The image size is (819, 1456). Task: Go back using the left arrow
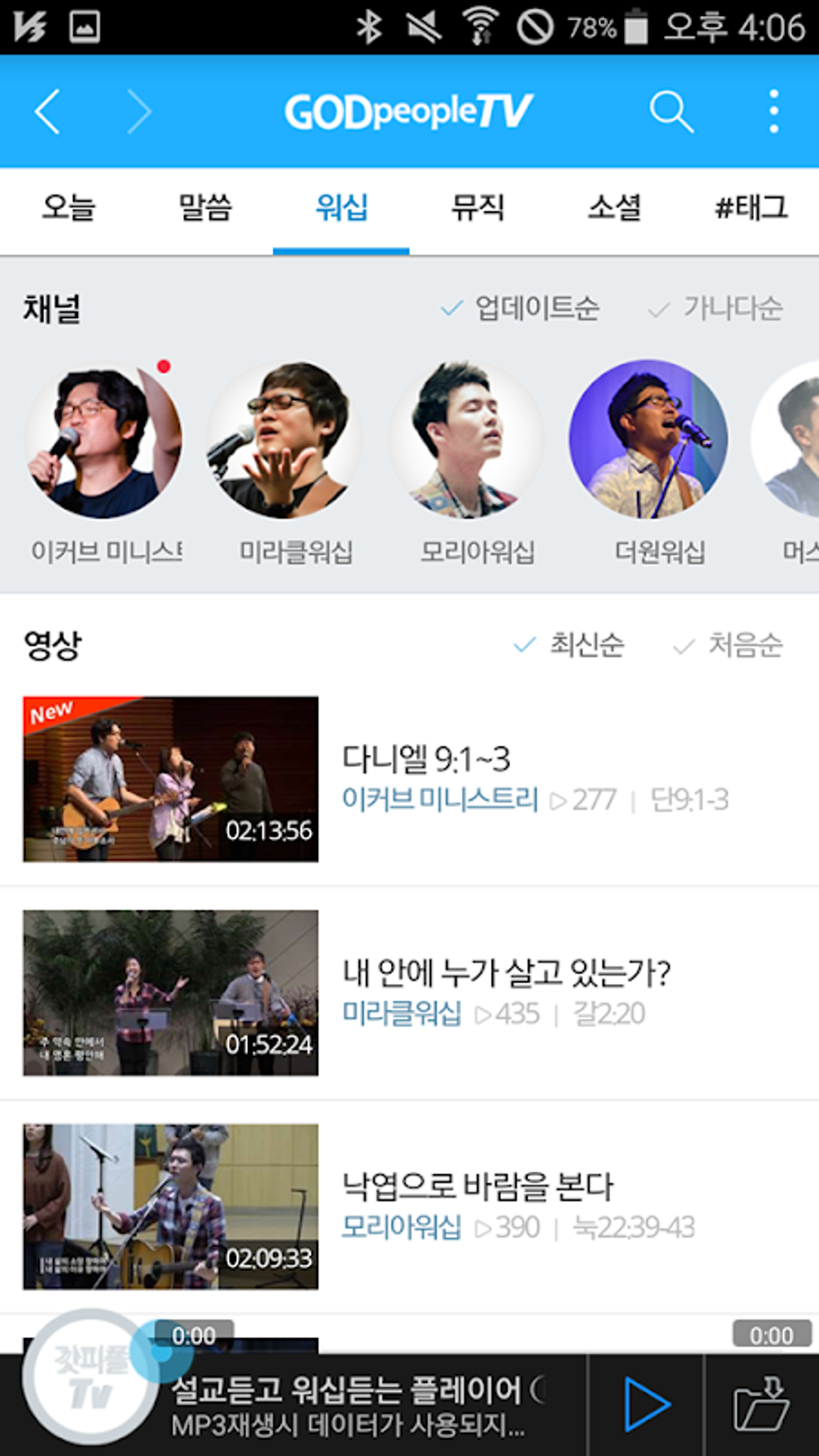(48, 112)
